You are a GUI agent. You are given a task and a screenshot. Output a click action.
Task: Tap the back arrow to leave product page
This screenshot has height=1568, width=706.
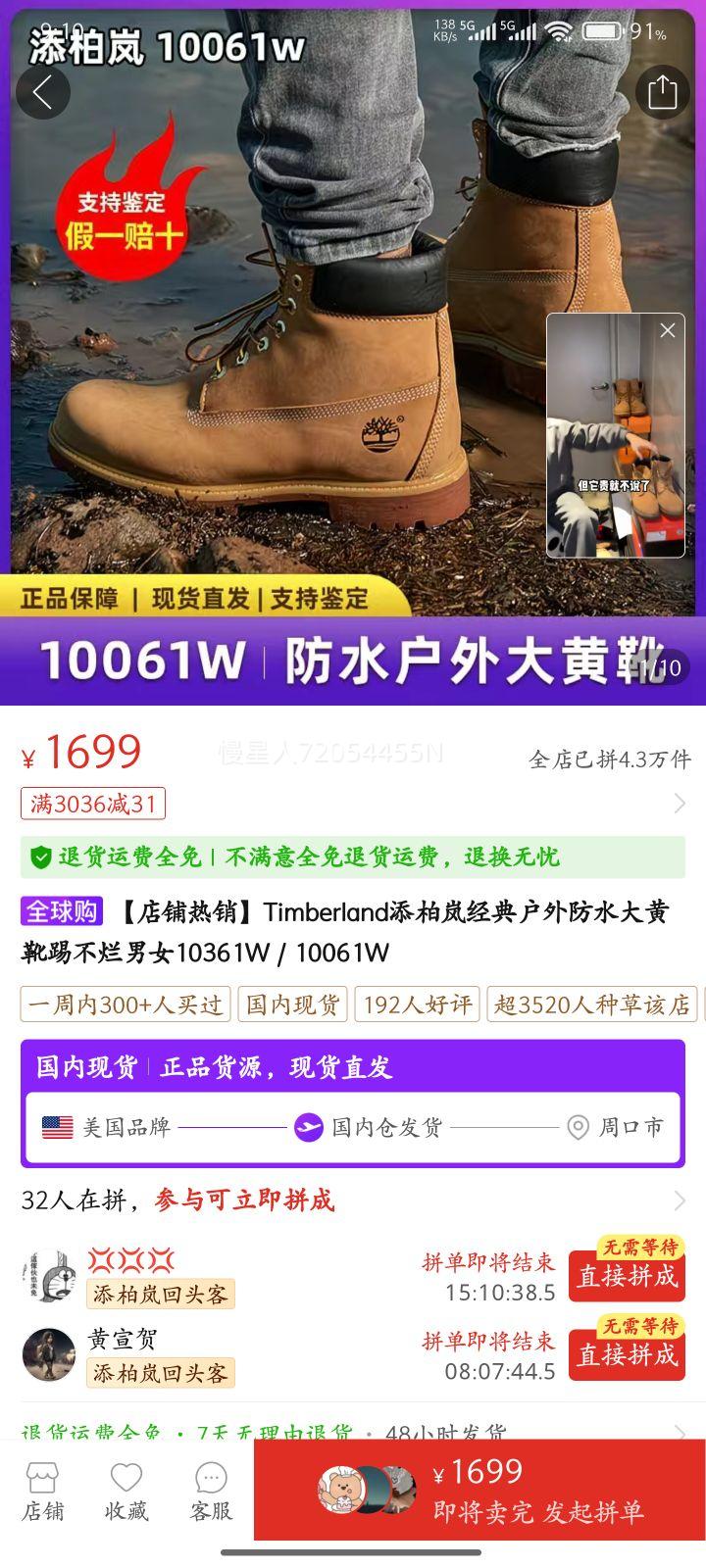click(x=42, y=91)
